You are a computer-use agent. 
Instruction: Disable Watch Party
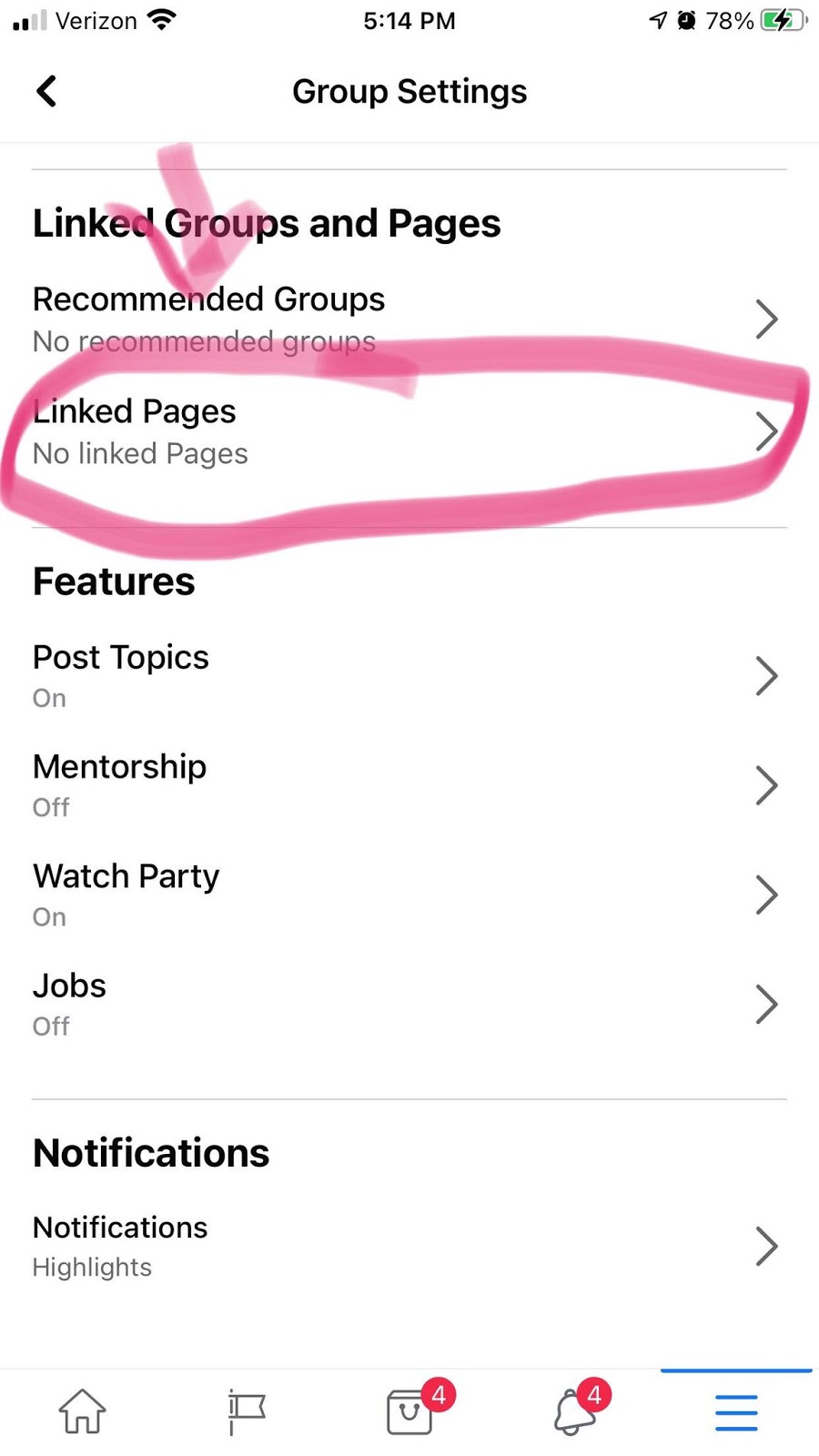[x=409, y=894]
